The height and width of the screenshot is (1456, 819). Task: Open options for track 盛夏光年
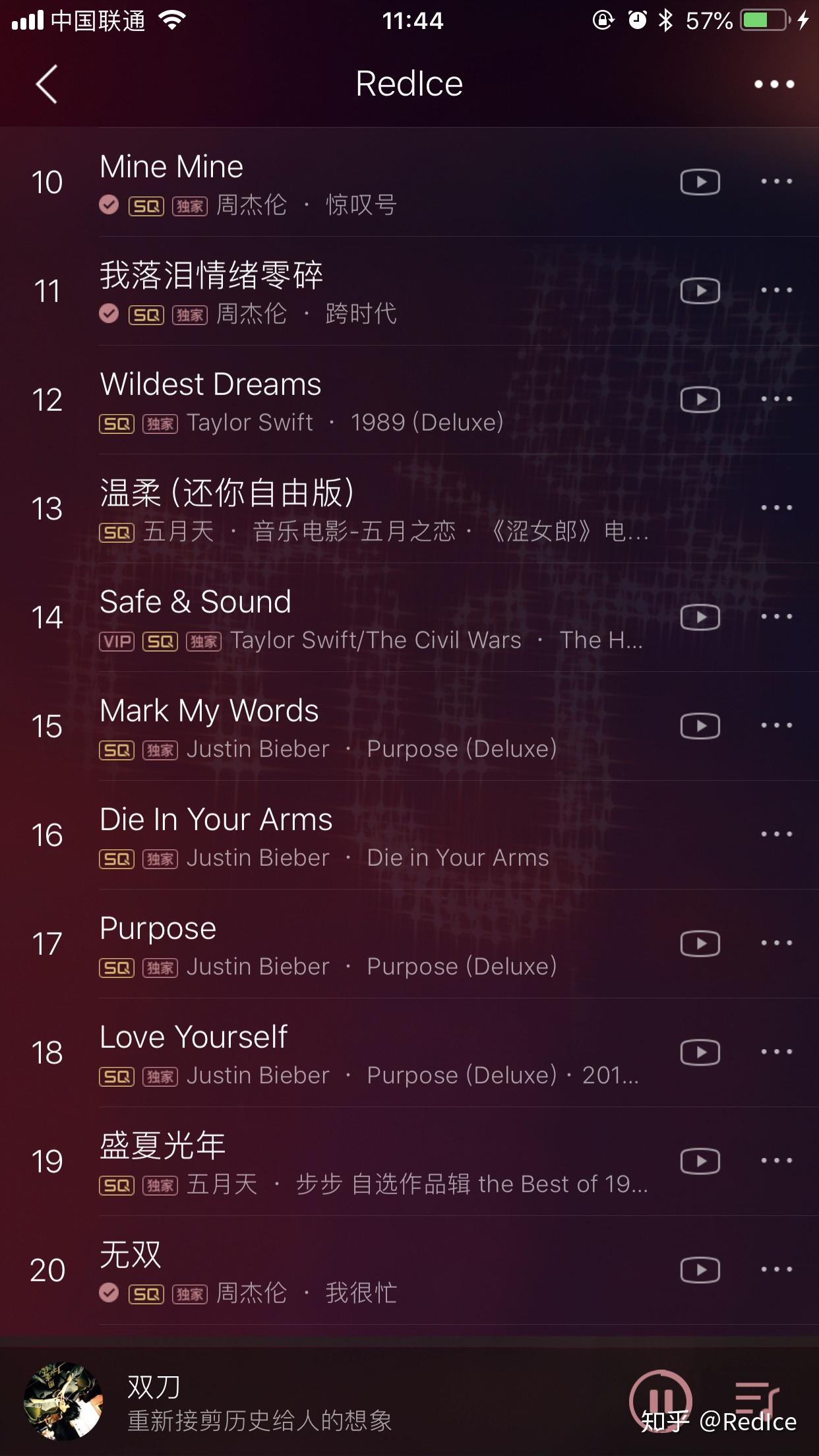777,1162
